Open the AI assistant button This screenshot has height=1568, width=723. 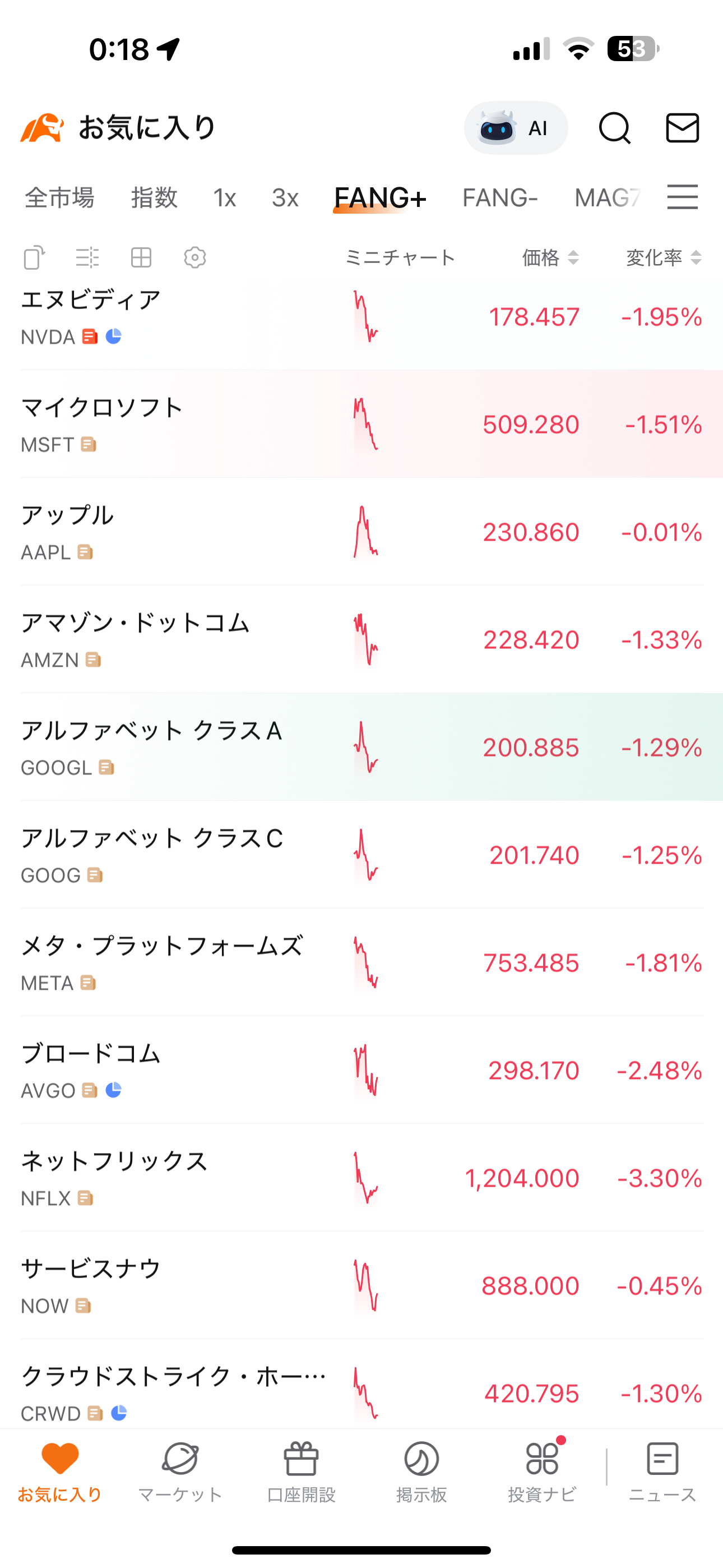click(x=516, y=128)
